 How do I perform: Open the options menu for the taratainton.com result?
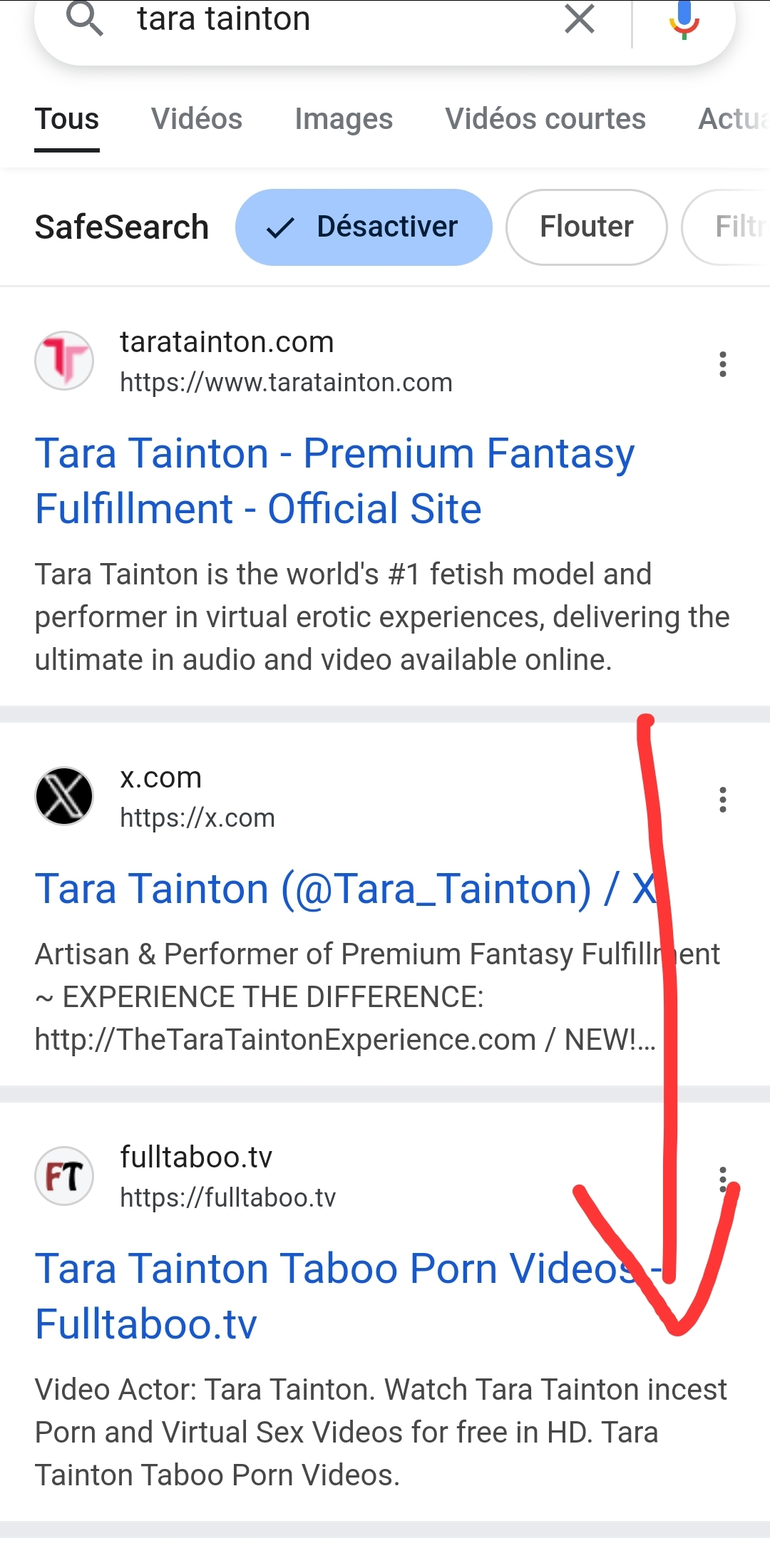pyautogui.click(x=723, y=364)
